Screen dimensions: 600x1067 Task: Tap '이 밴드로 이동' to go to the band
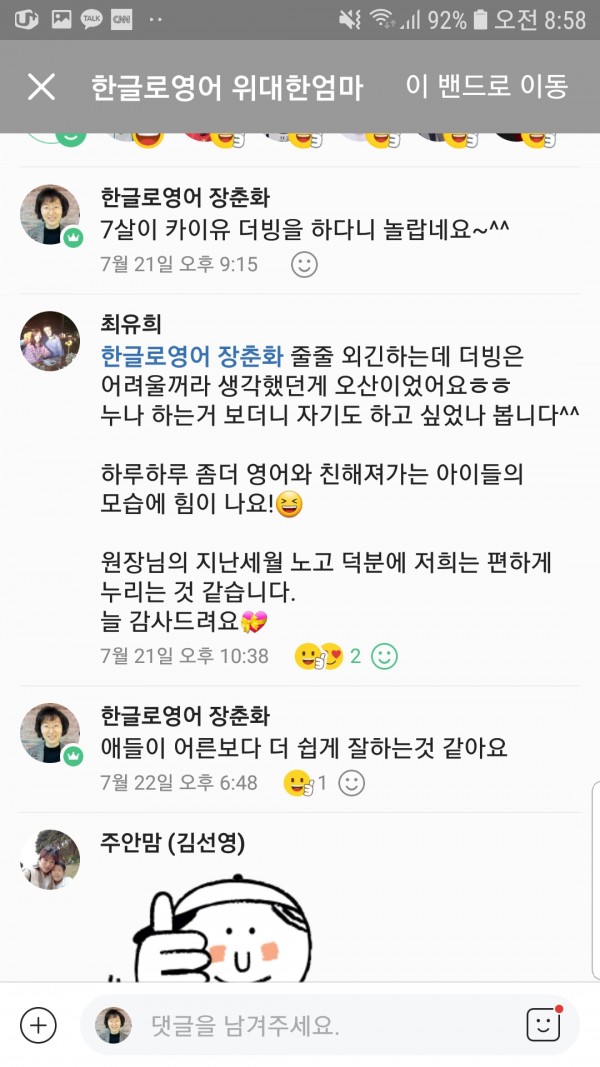pyautogui.click(x=487, y=87)
